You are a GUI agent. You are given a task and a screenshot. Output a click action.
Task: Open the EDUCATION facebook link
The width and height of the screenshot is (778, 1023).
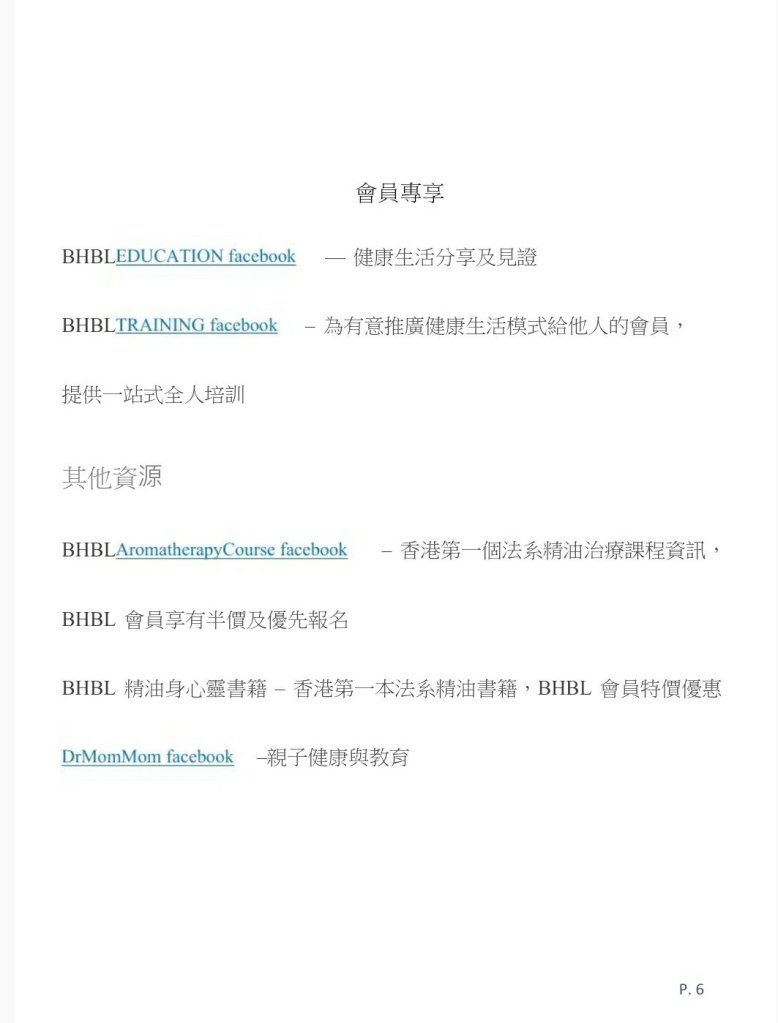206,257
